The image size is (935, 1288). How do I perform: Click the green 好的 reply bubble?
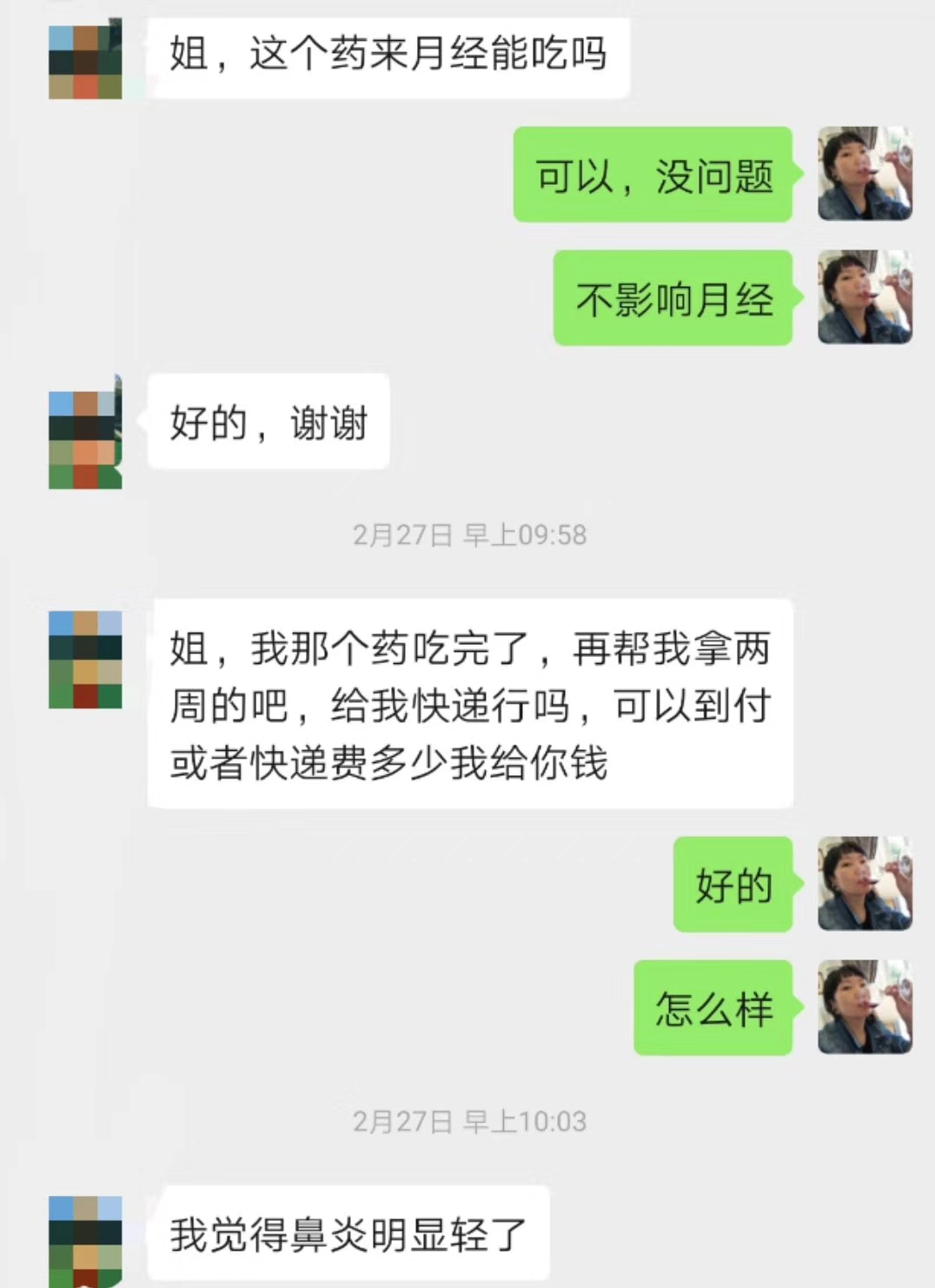[x=733, y=884]
